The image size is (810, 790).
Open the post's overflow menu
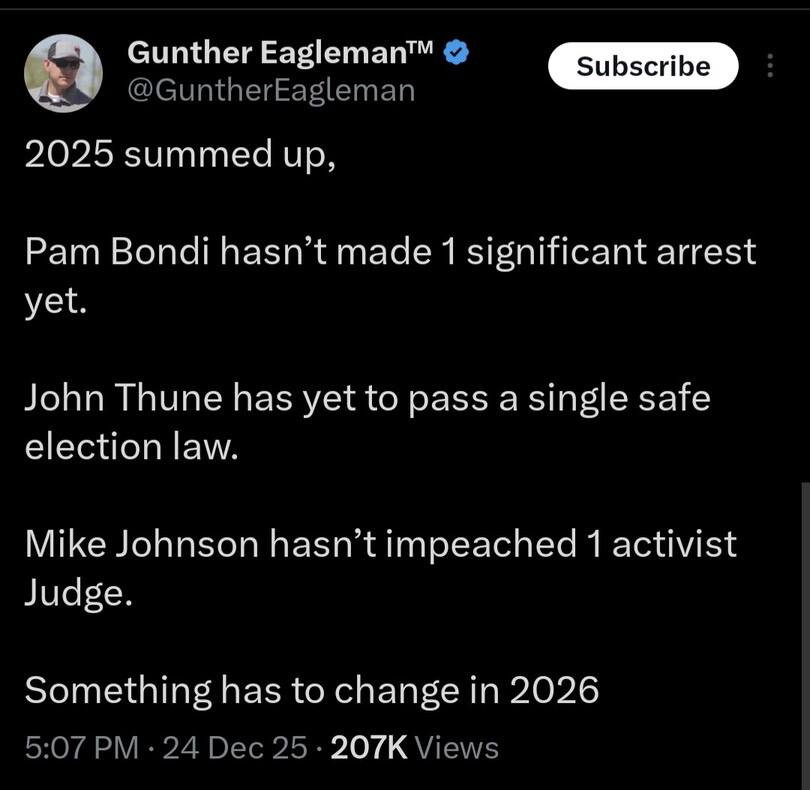(x=769, y=66)
